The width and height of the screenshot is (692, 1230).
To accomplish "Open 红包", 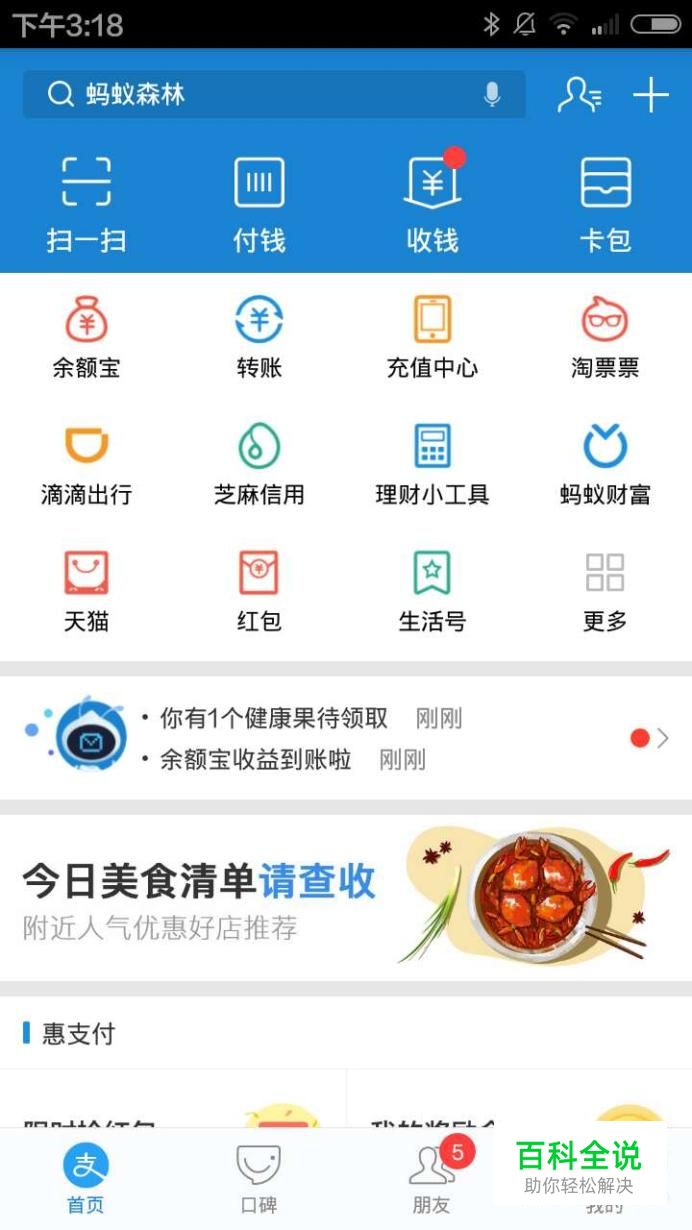I will point(259,591).
